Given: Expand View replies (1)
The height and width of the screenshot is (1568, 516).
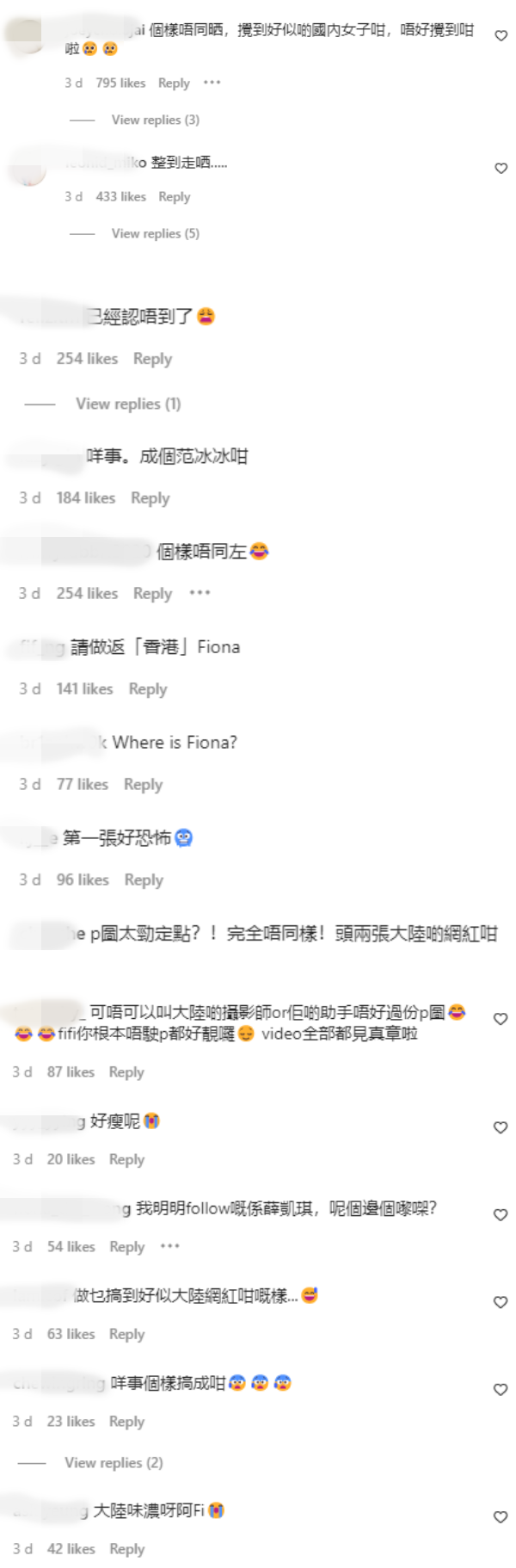Looking at the screenshot, I should (128, 404).
